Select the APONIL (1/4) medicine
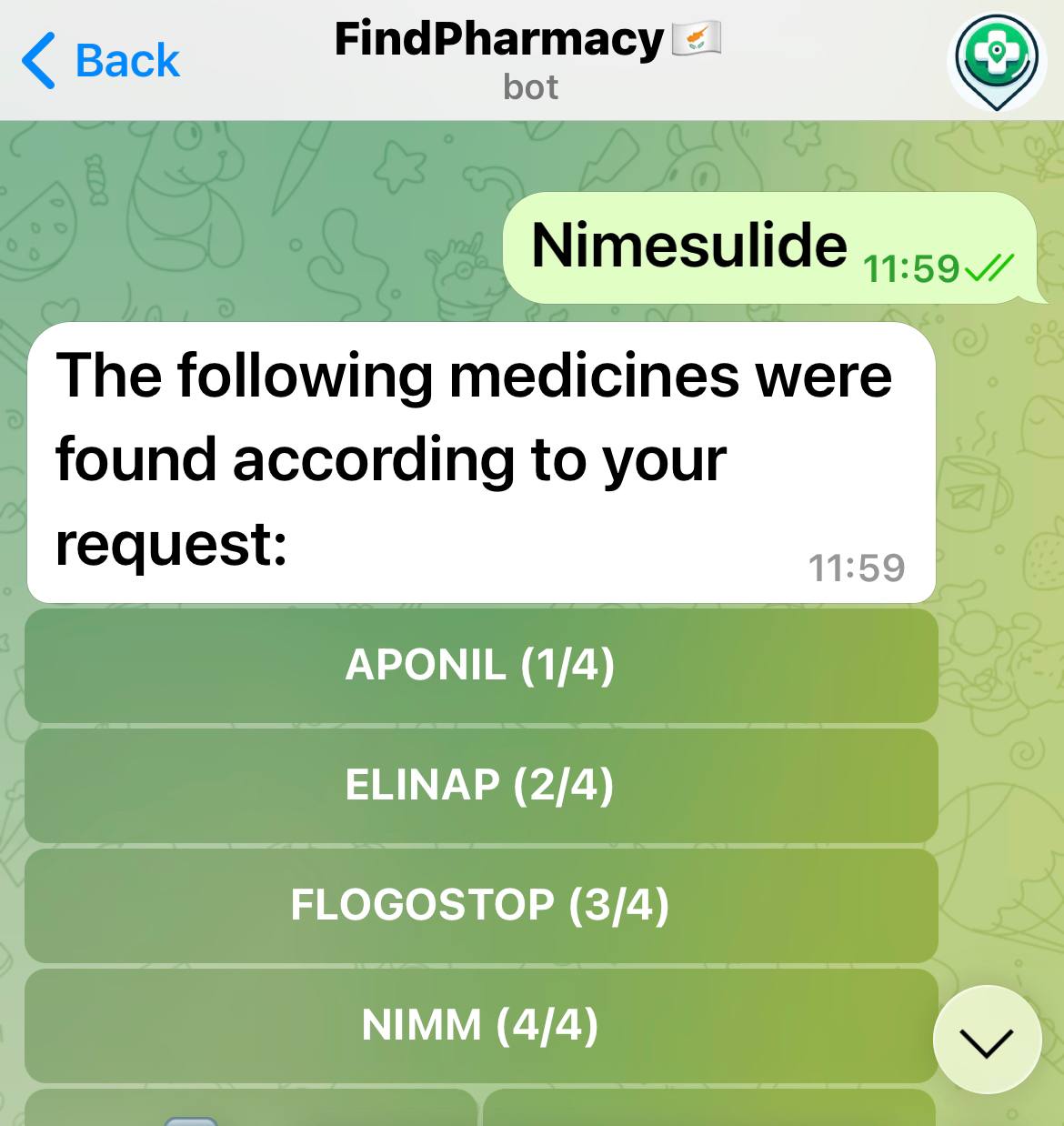 (480, 665)
